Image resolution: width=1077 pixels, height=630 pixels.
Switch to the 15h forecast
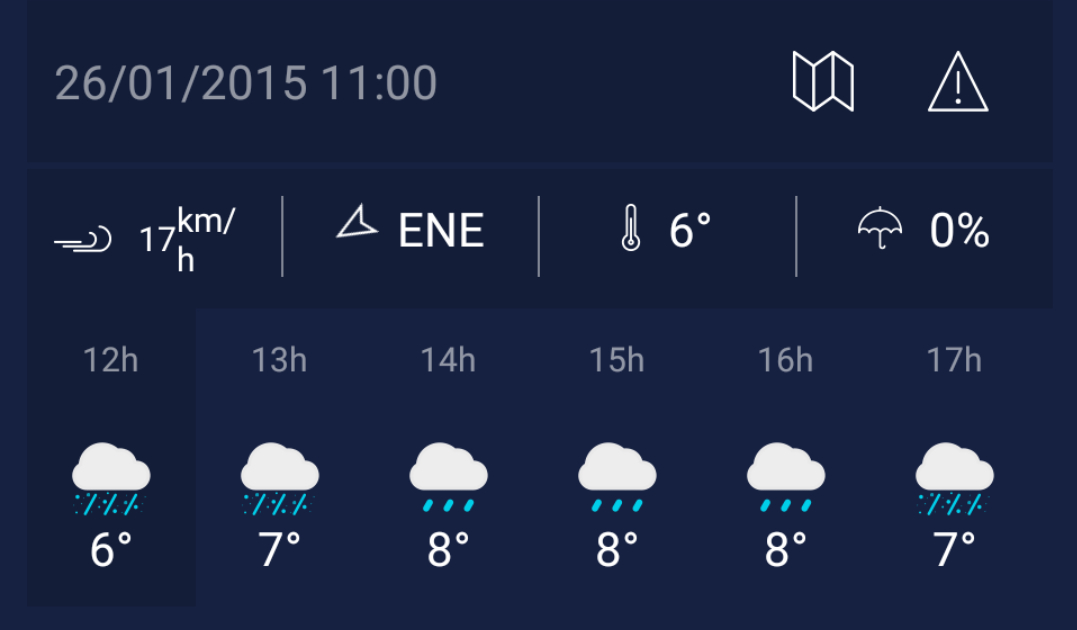coord(617,457)
